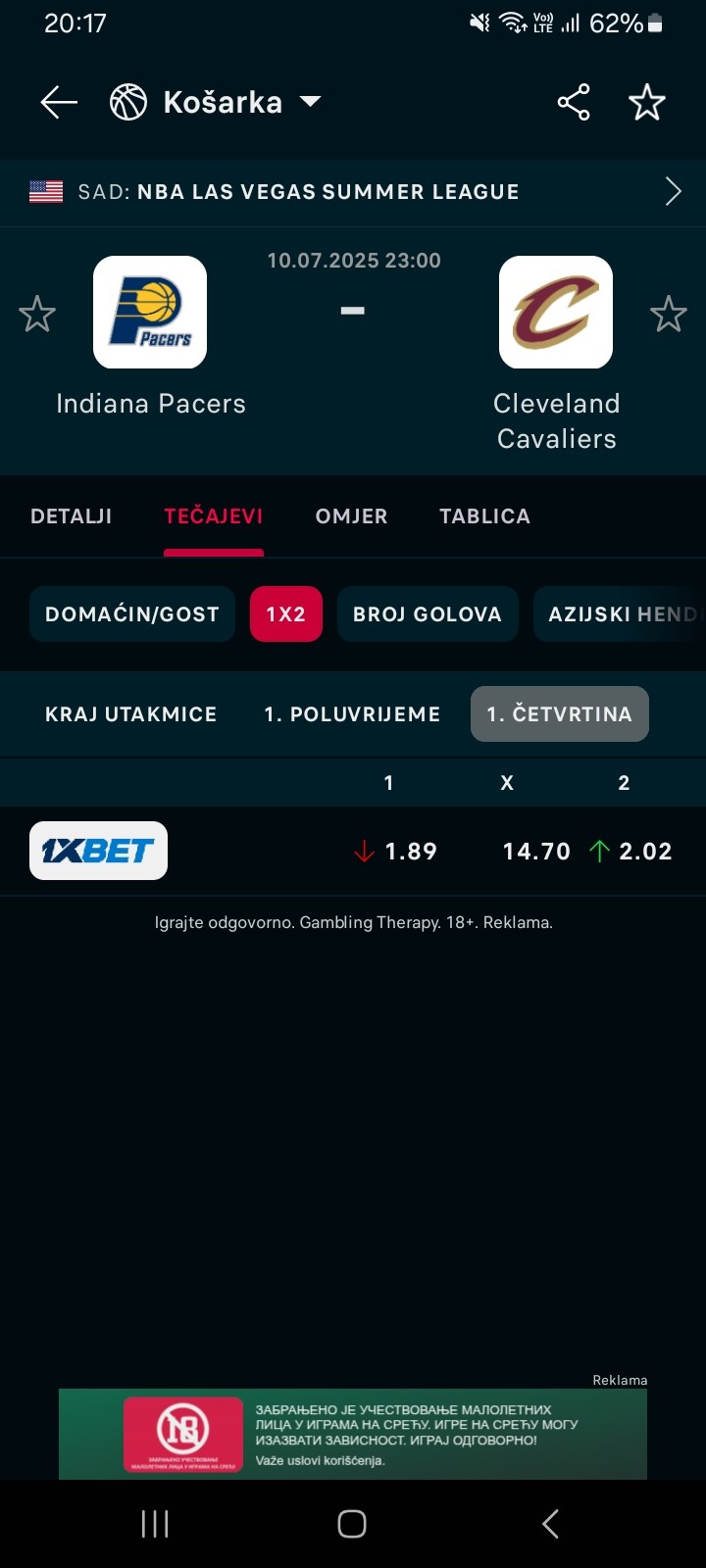706x1568 pixels.
Task: Open the Važe uslovi korišćenja ad banner
Action: [x=353, y=1434]
